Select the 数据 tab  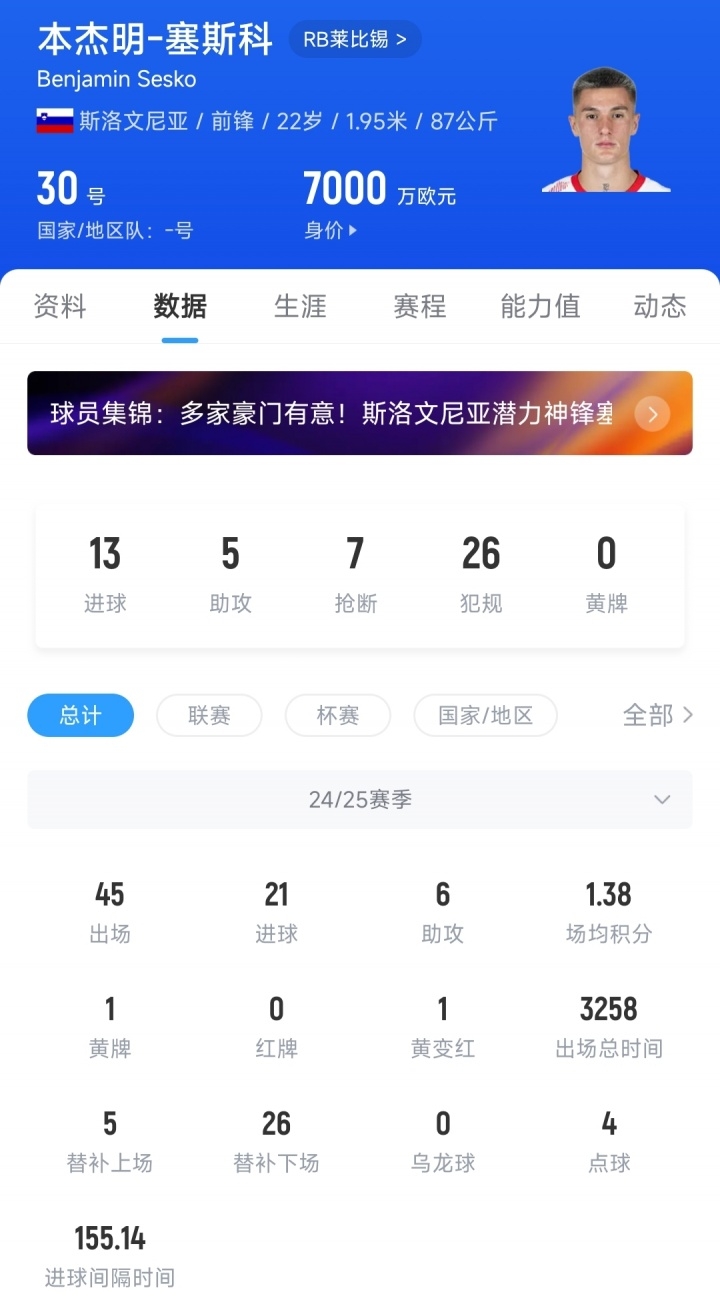pos(180,306)
